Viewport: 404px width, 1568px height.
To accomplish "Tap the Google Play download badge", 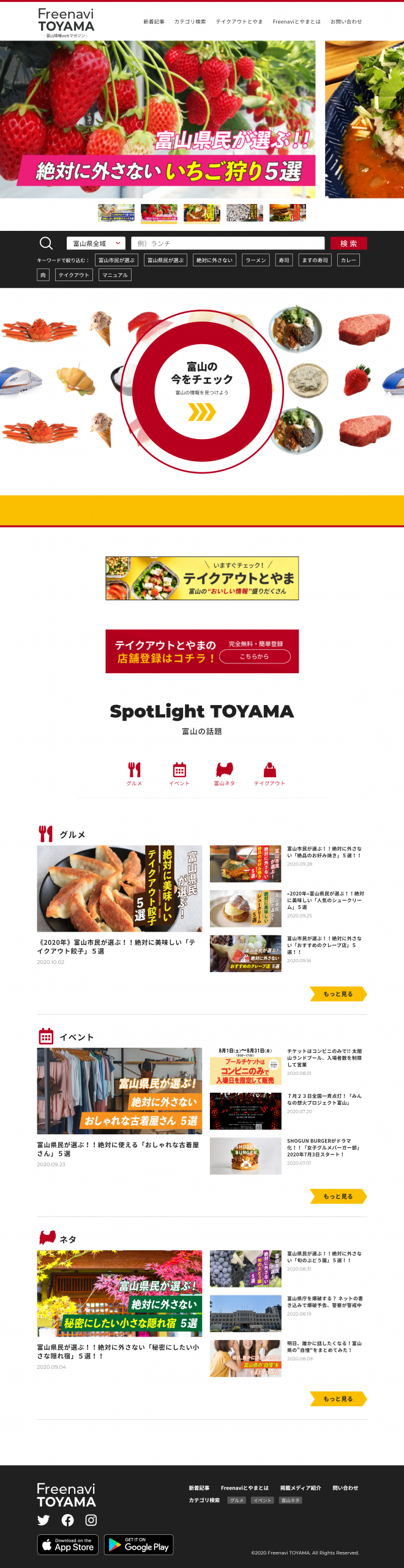I will coord(138,1544).
